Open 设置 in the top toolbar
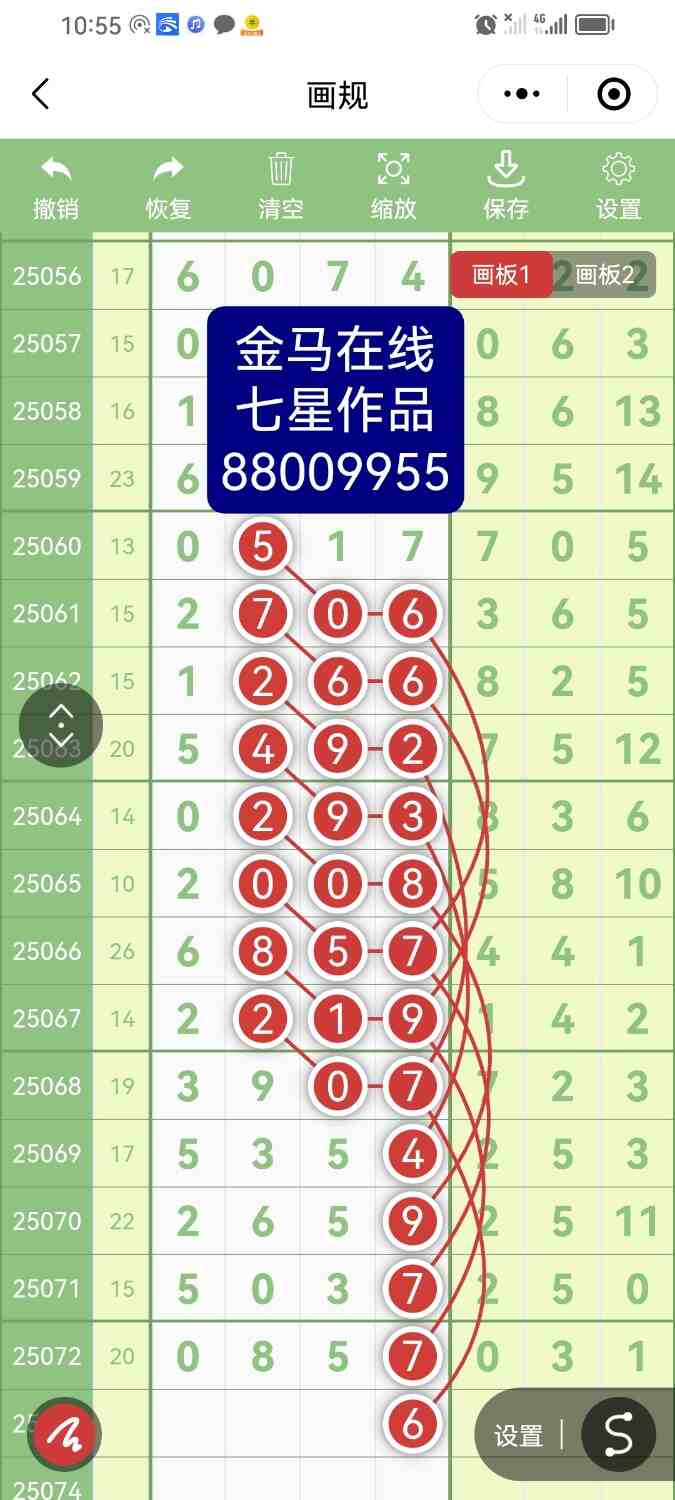Viewport: 675px width, 1500px height. click(618, 187)
